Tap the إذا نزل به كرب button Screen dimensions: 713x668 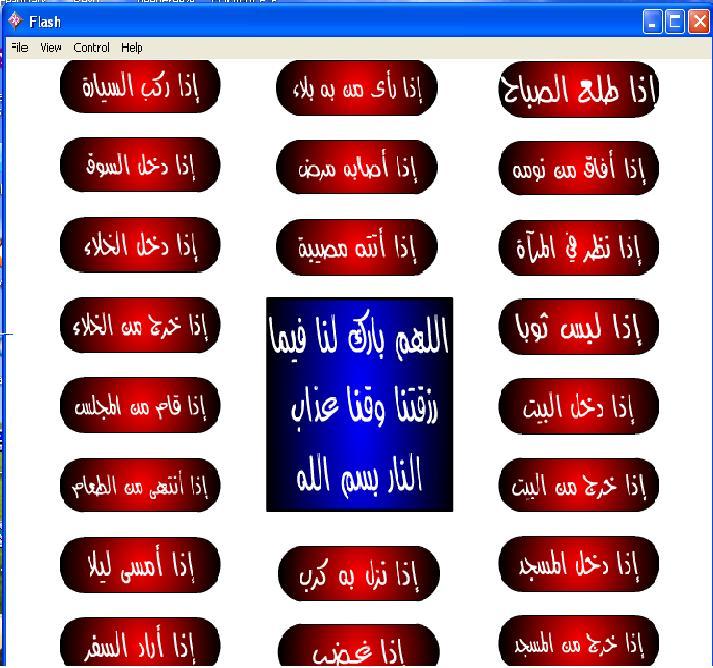(358, 574)
